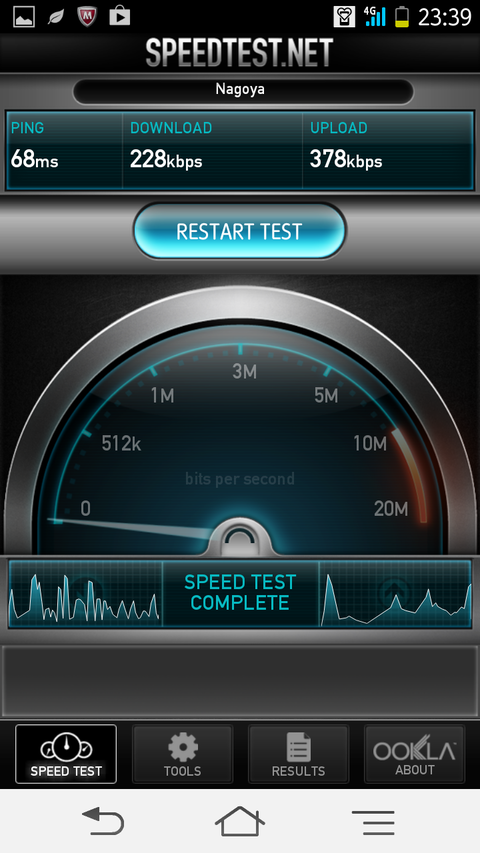Tap the Restart Test button
Viewport: 480px width, 853px height.
coord(239,231)
